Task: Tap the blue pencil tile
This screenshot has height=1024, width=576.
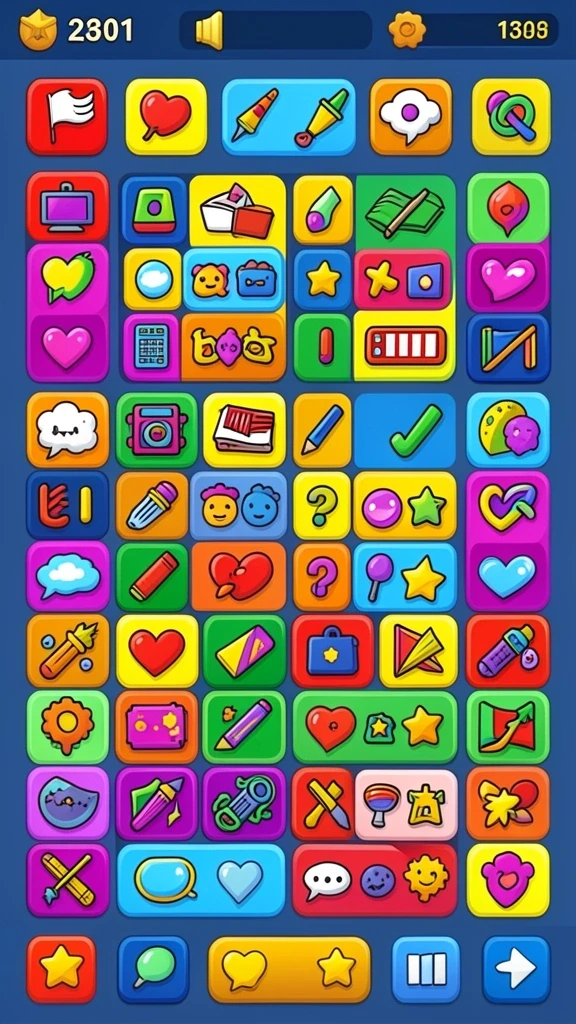Action: coord(322,430)
